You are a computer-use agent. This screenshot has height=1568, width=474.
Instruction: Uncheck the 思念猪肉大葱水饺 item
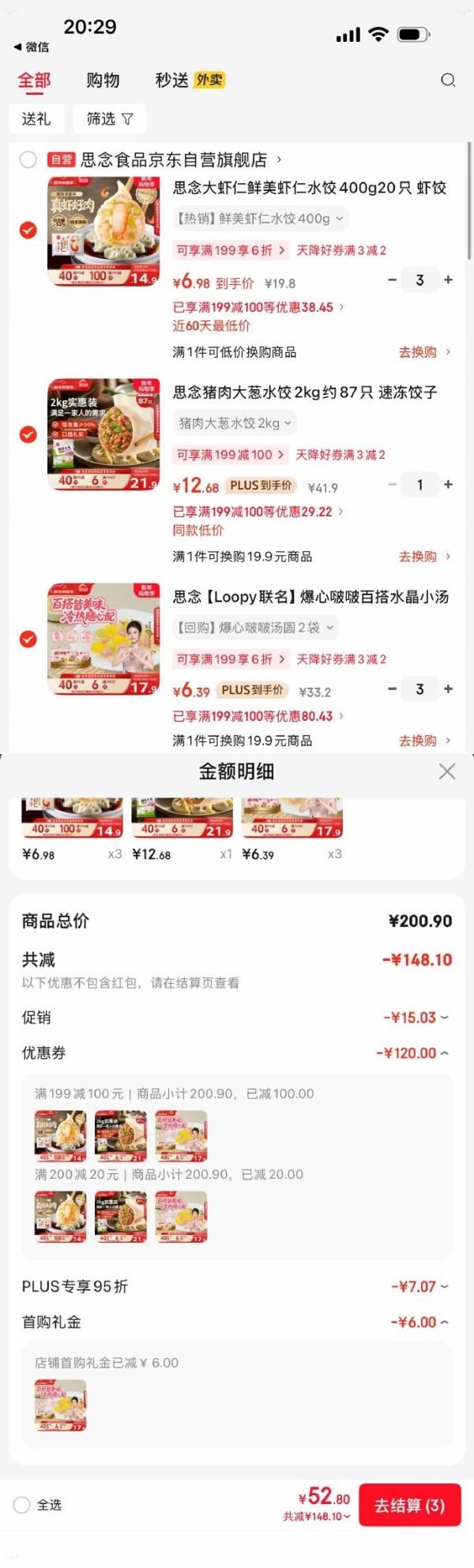(x=28, y=434)
